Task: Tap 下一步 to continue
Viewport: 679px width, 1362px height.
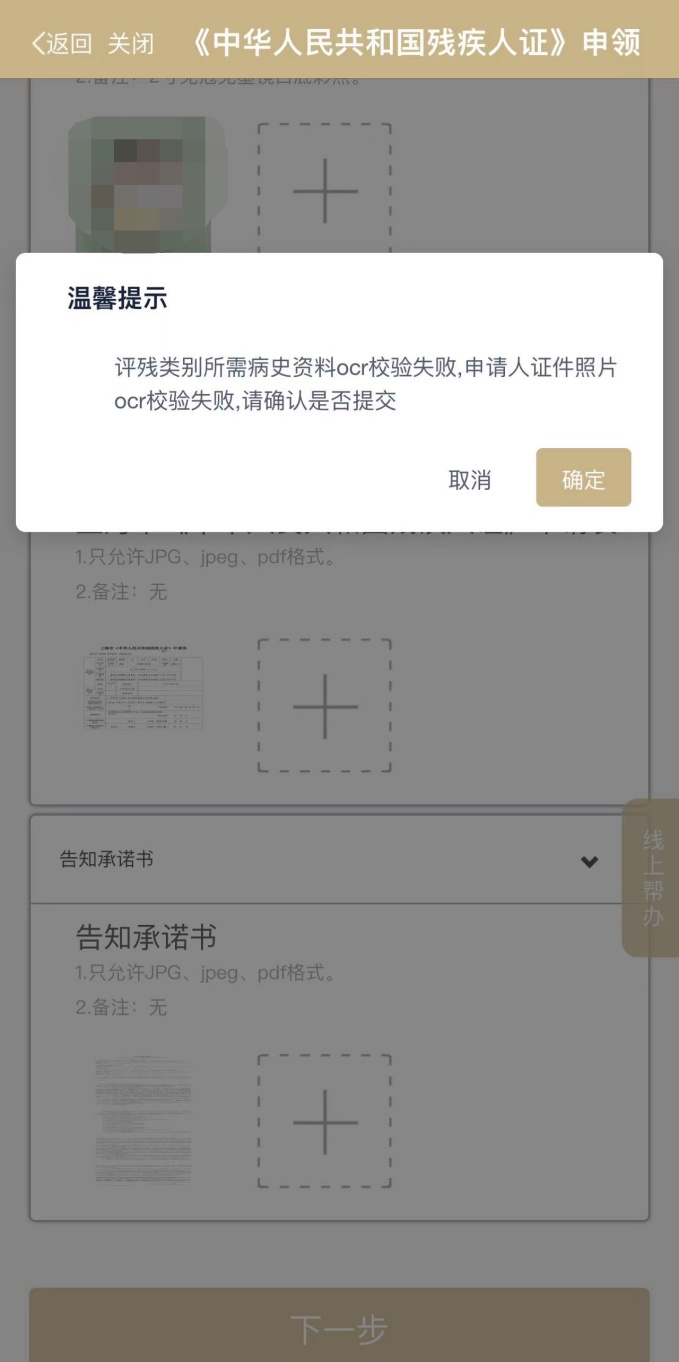Action: (339, 1327)
